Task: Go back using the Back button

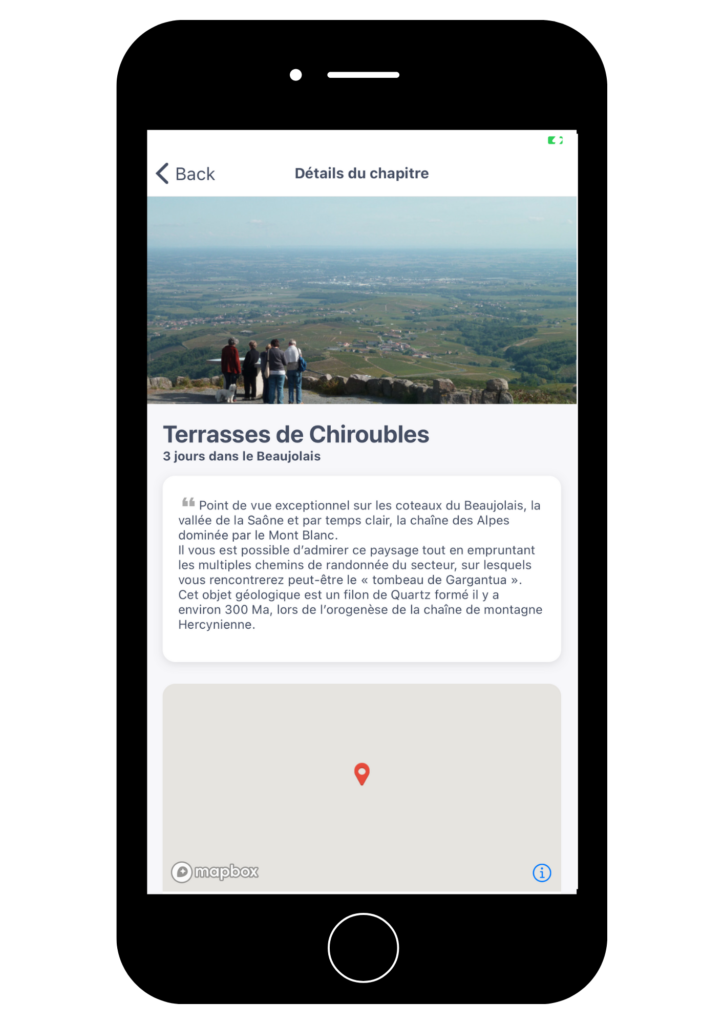Action: 186,174
